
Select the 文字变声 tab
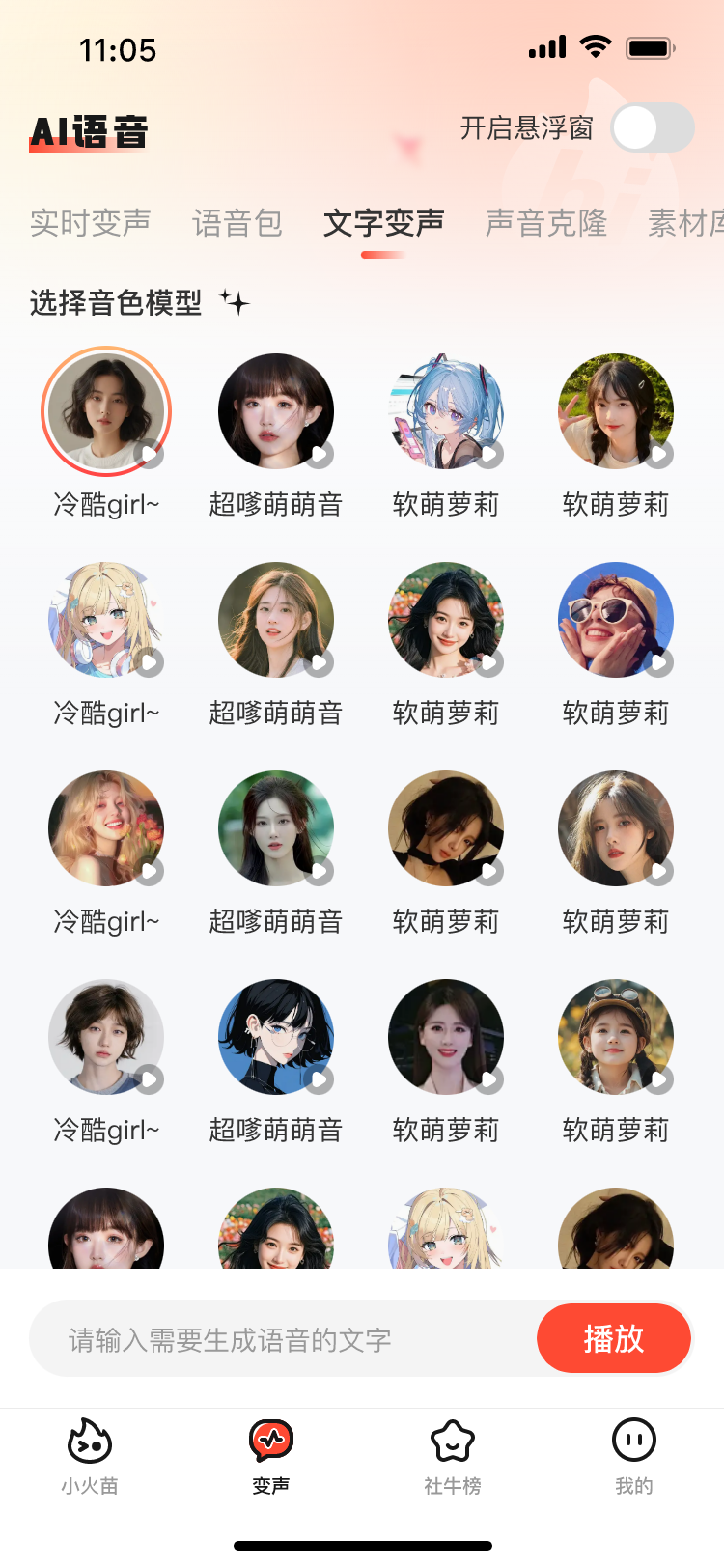click(383, 223)
